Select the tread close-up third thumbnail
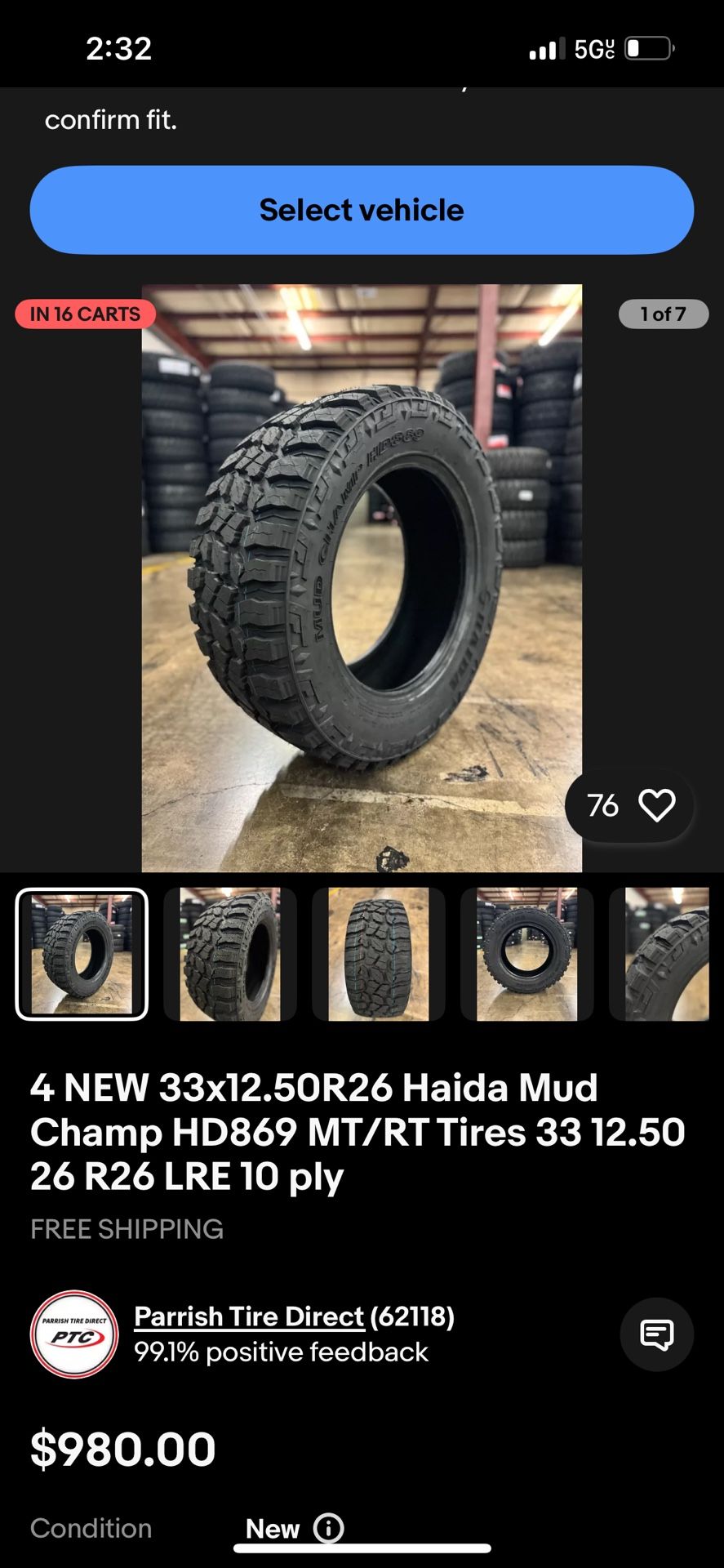724x1568 pixels. coord(378,954)
